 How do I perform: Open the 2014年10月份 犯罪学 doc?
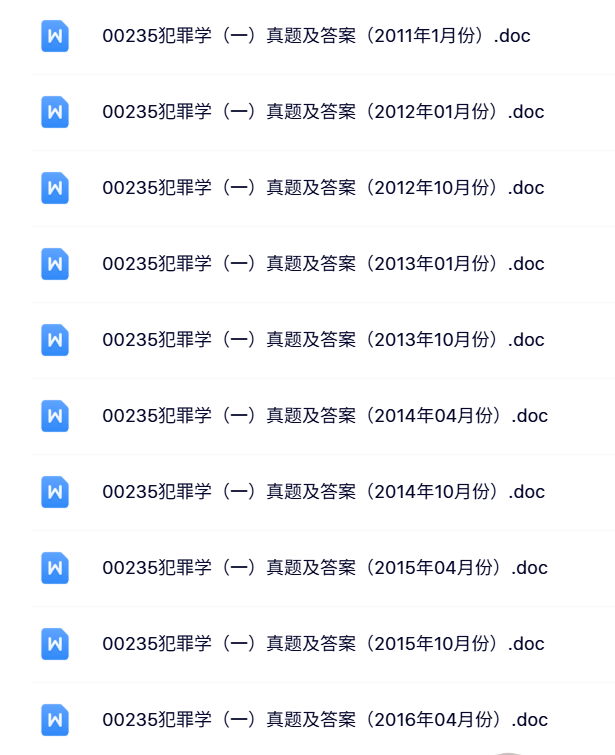click(x=323, y=492)
